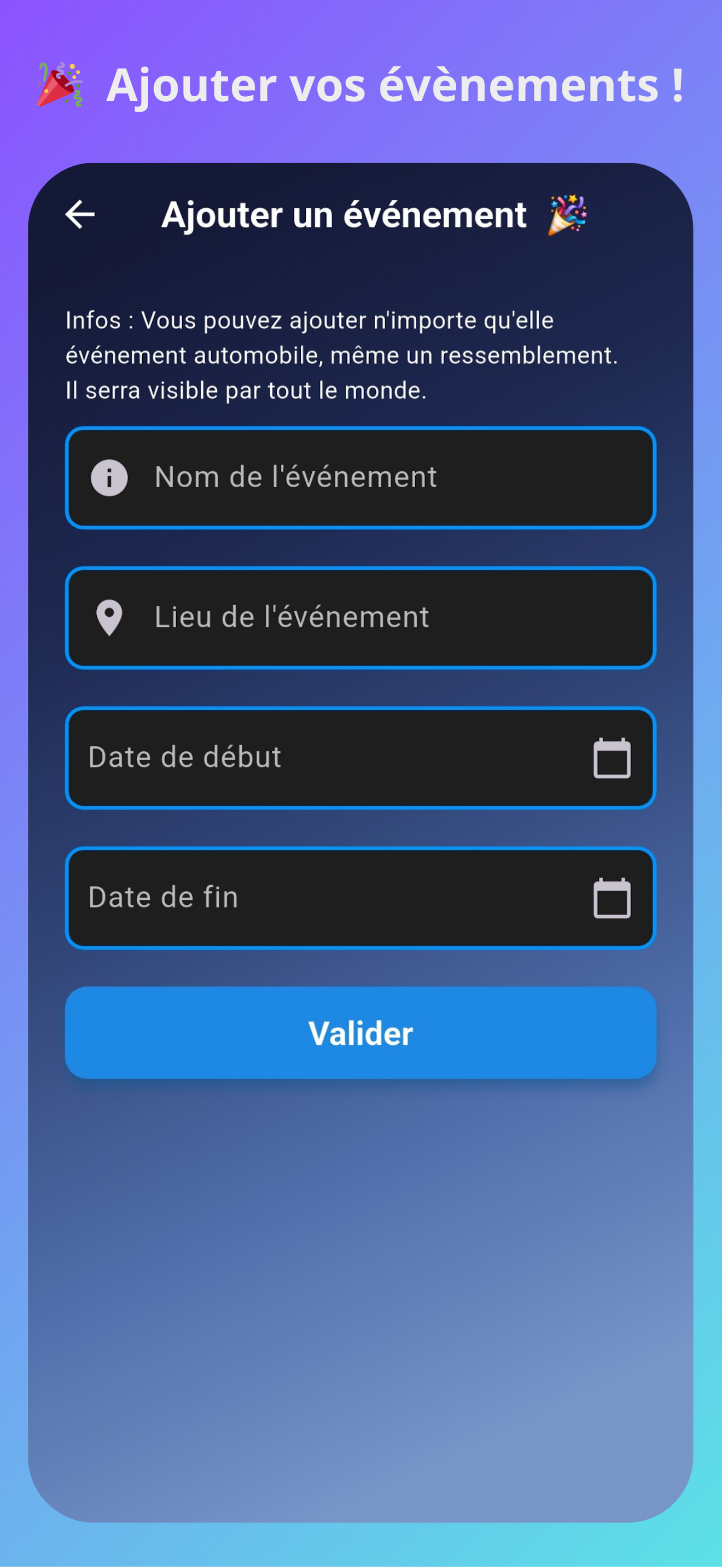Expand the location picker via the pin icon
722x1568 pixels.
[x=109, y=617]
